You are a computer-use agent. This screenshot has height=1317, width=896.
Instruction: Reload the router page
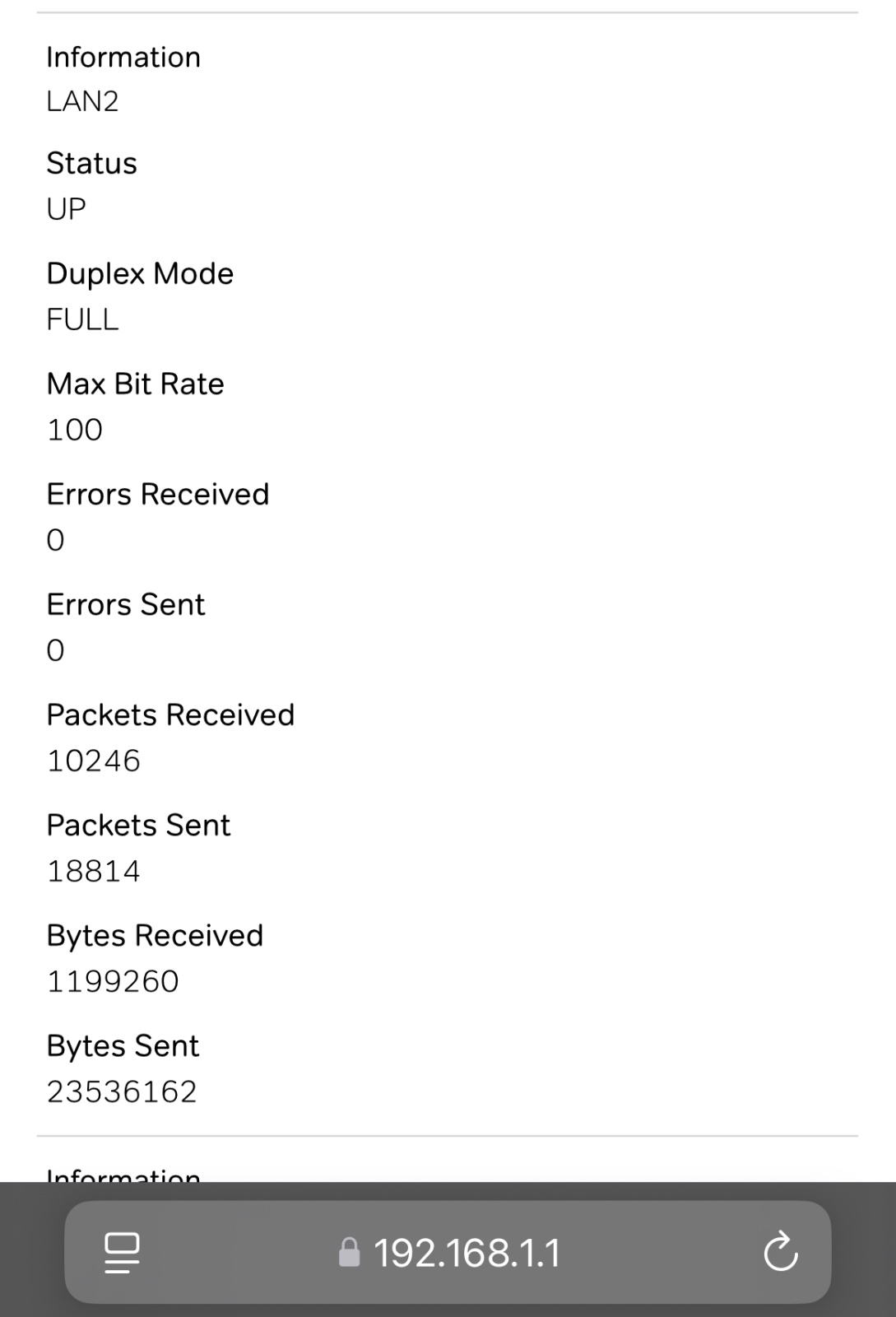click(x=780, y=1252)
